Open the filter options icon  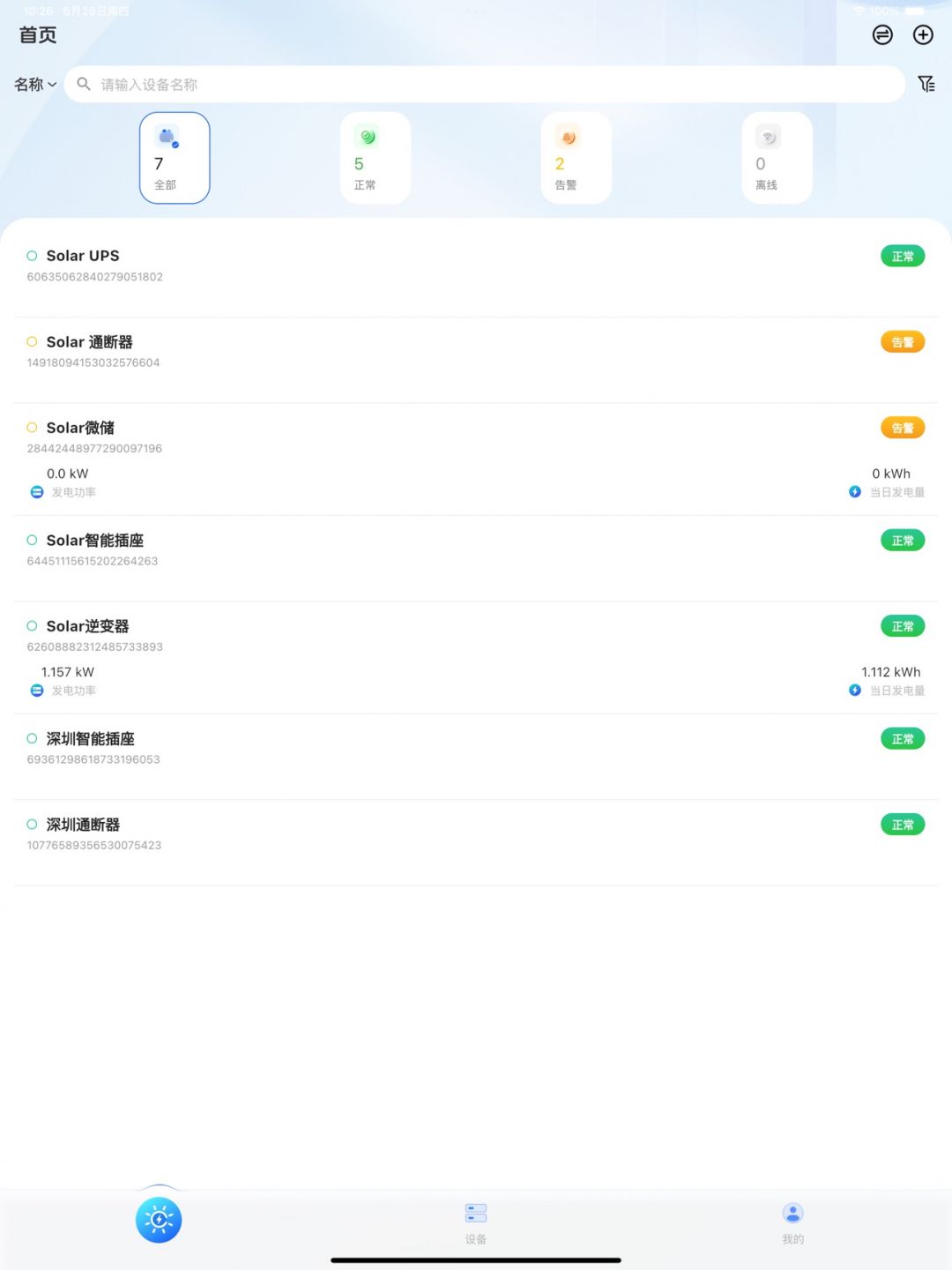(926, 84)
